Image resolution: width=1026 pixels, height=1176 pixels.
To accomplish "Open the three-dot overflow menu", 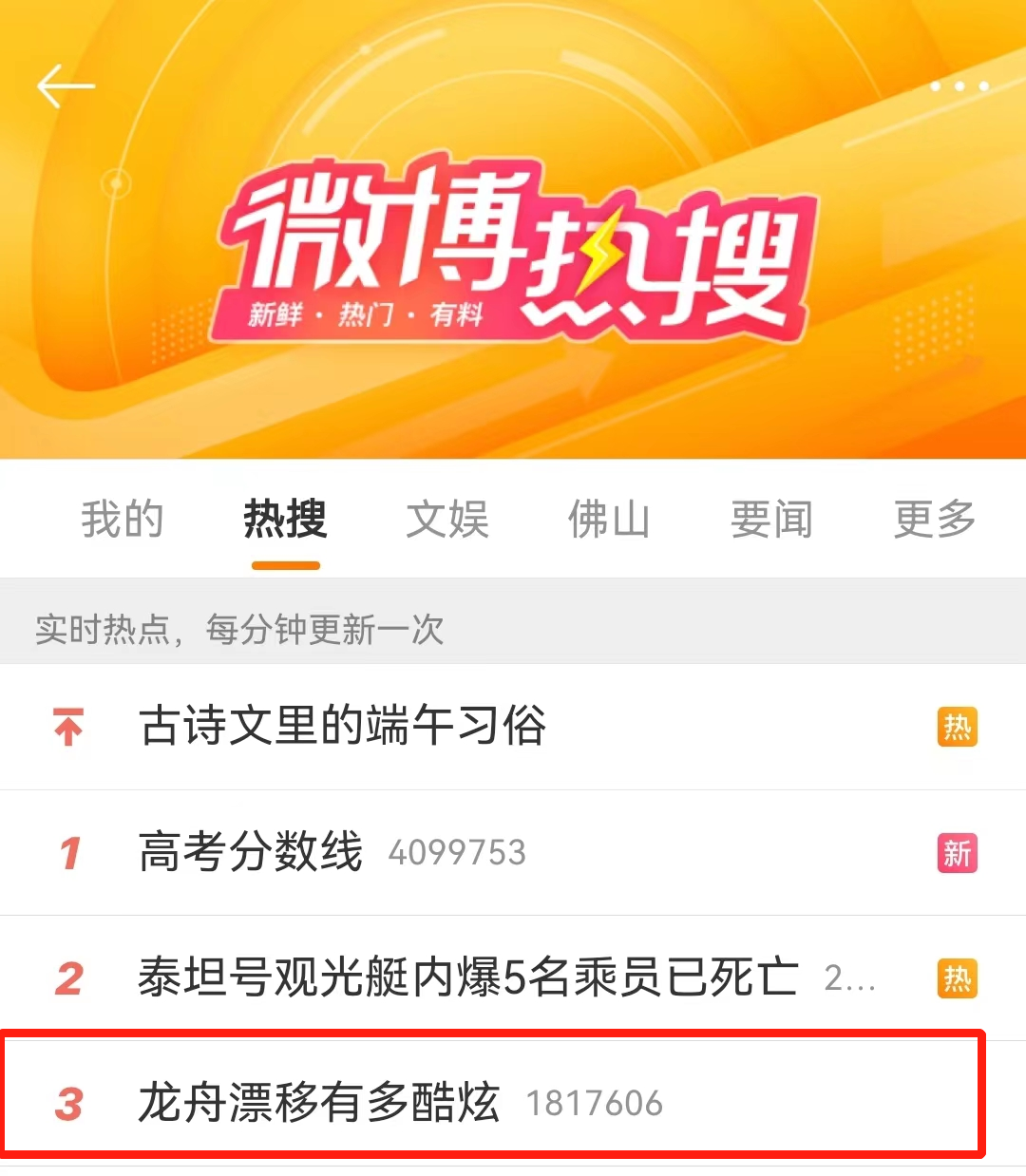I will point(959,86).
